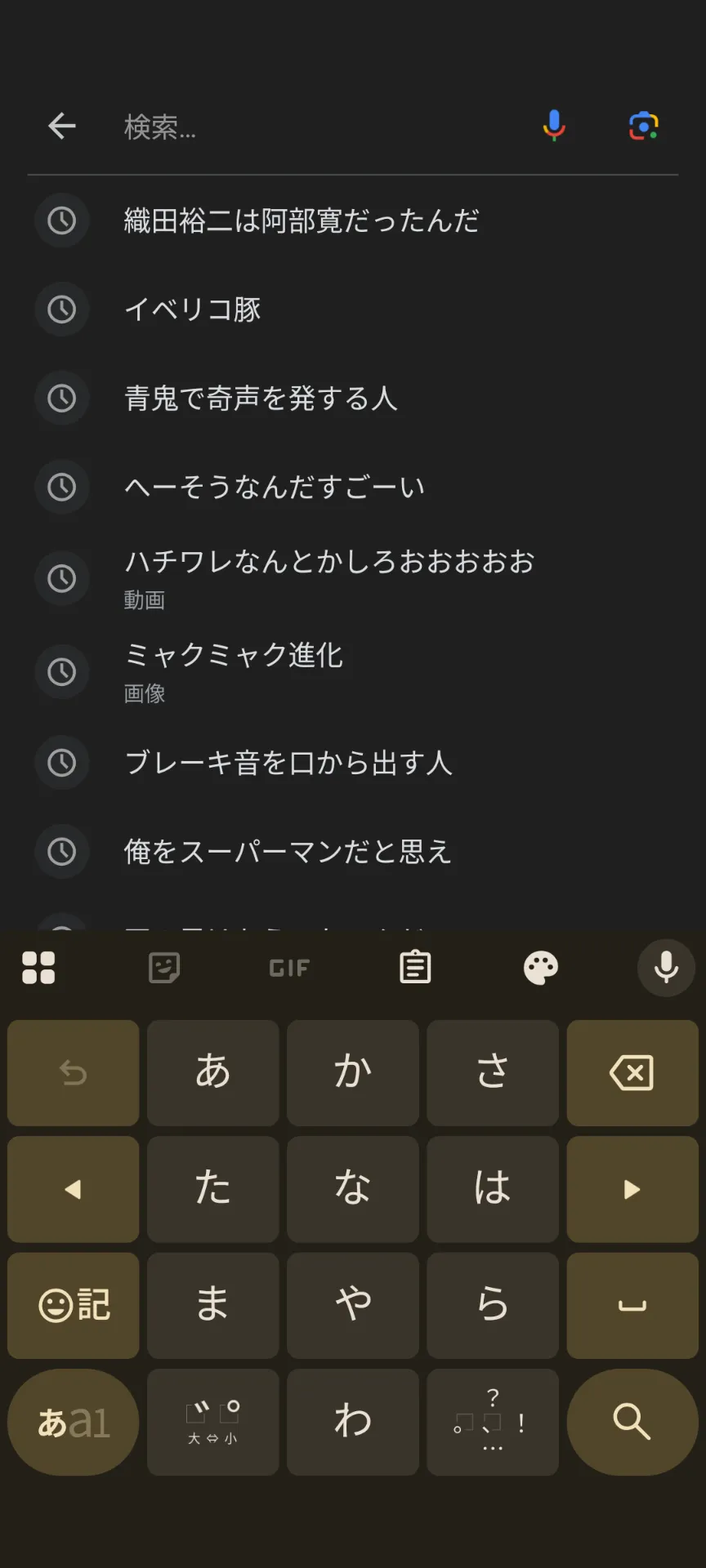Open Google Lens camera search
Viewport: 706px width, 1568px height.
644,126
